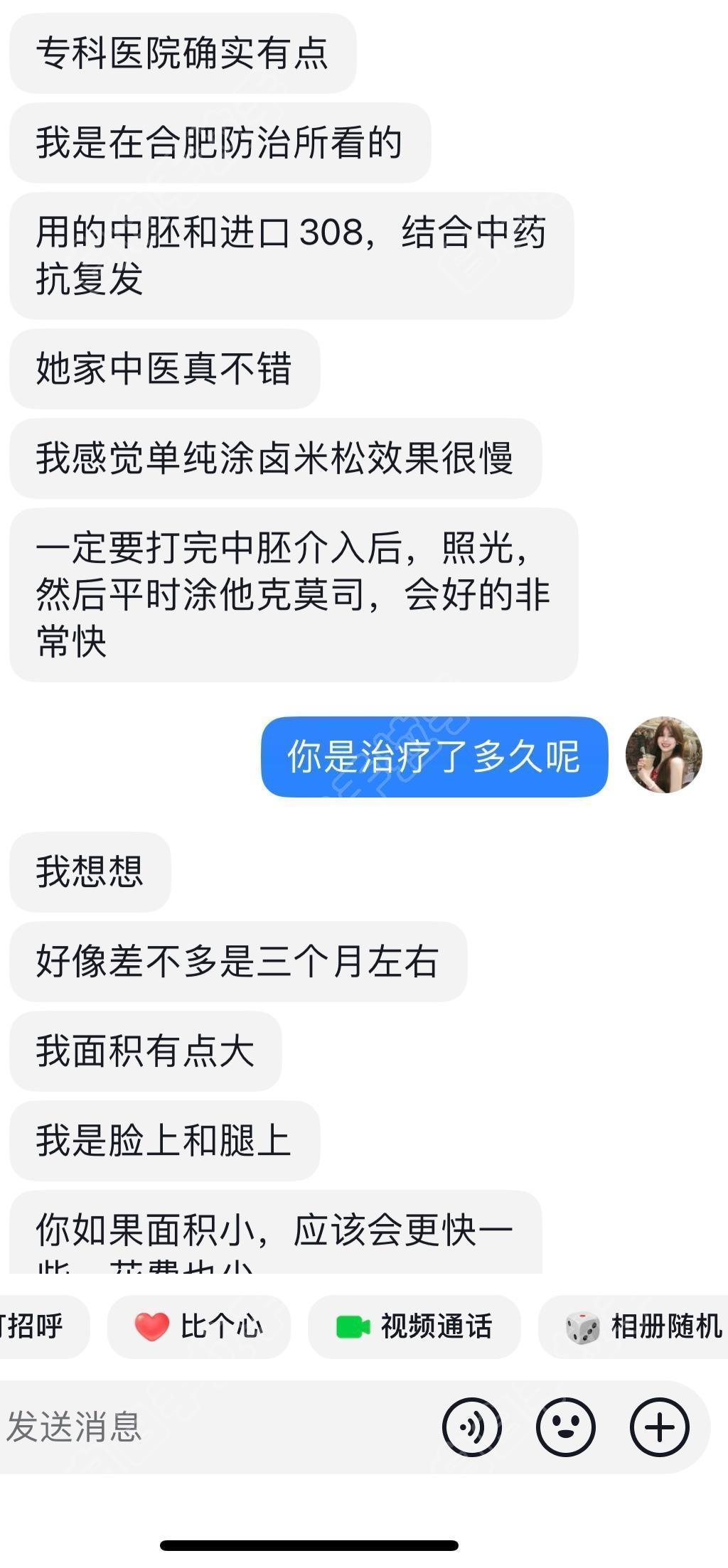The image size is (728, 1568).
Task: Focus the 发送消息 message input field
Action: point(213,1427)
